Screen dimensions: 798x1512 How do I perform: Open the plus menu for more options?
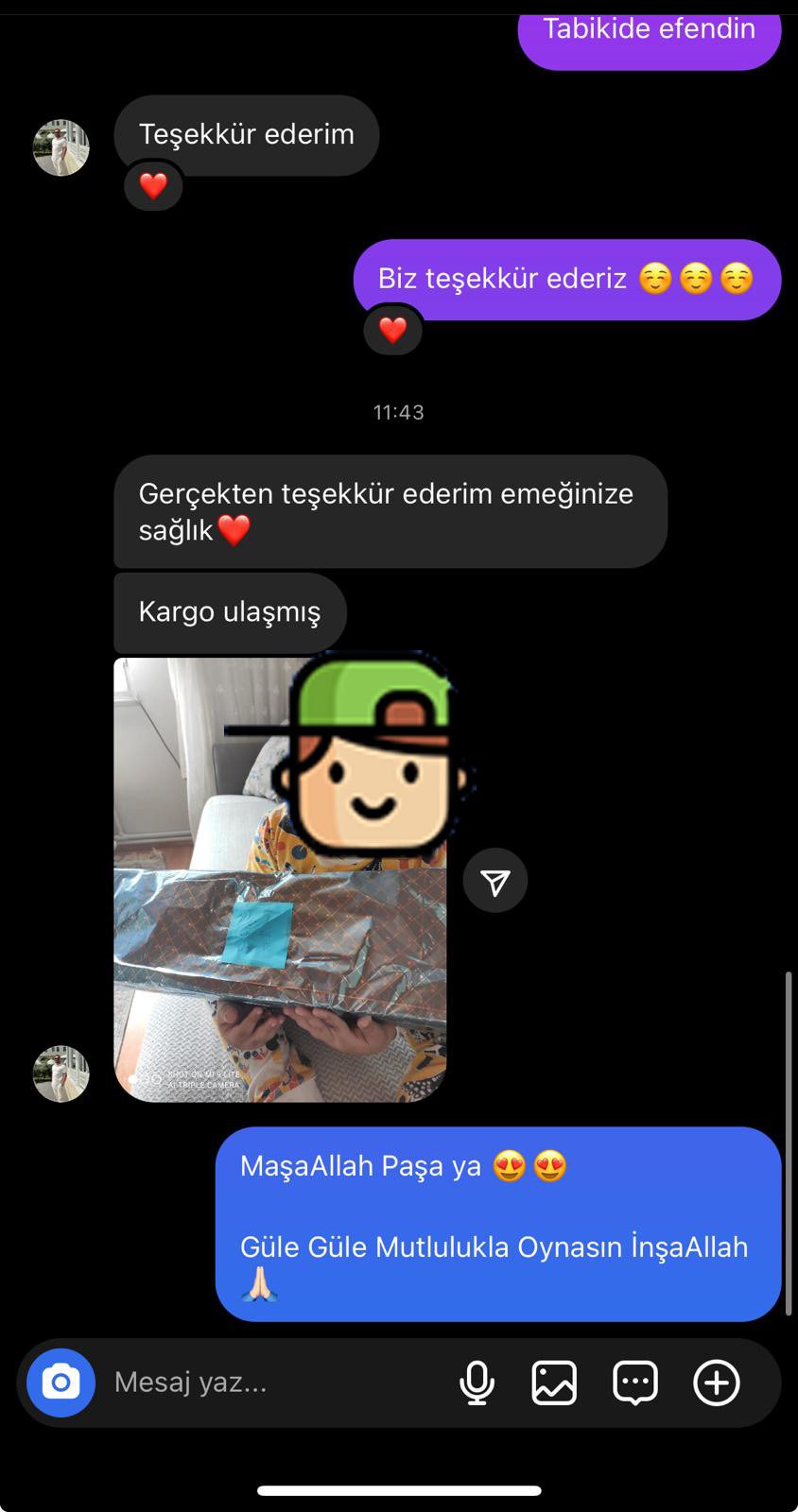click(x=717, y=1383)
